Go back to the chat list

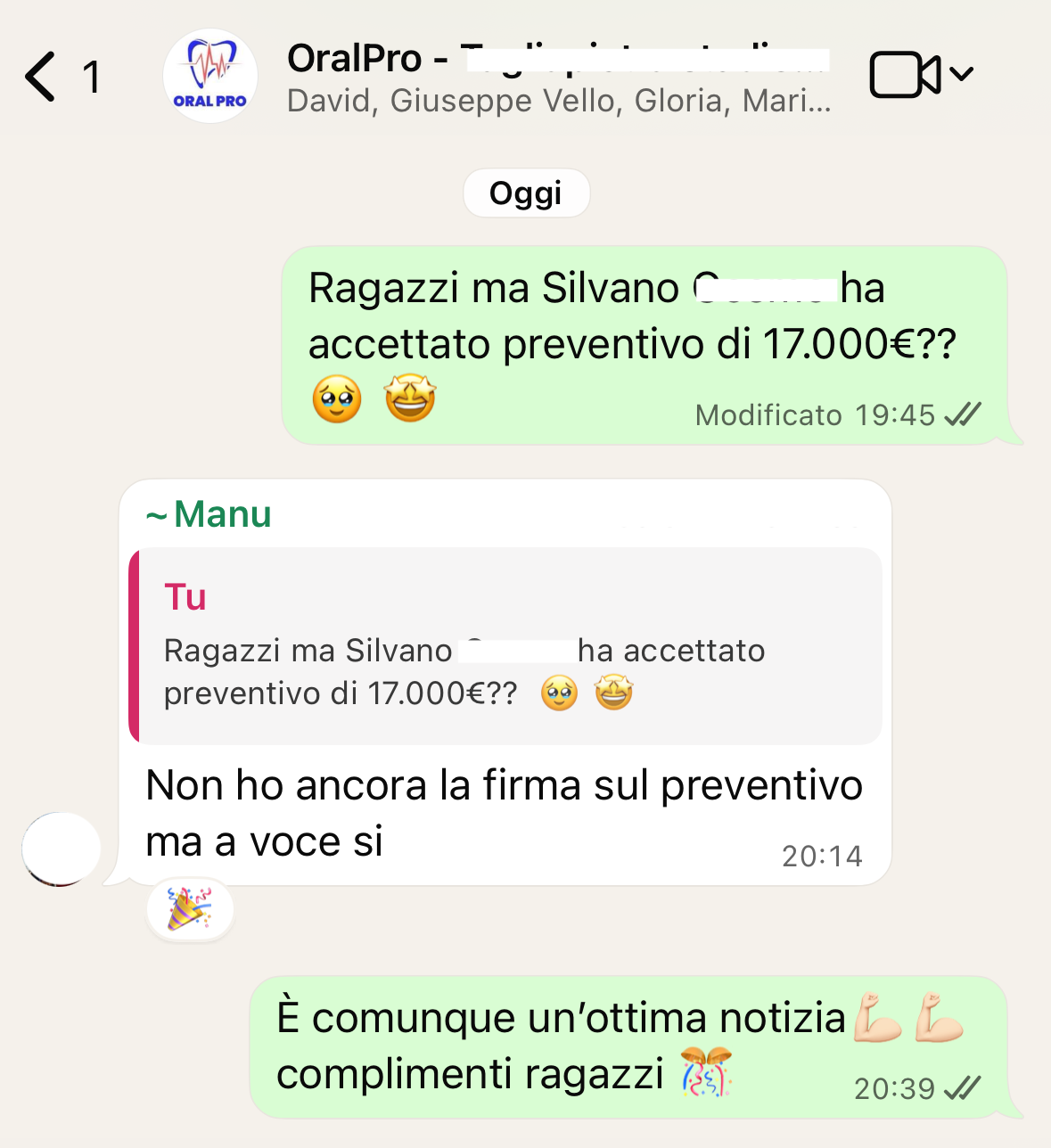pyautogui.click(x=41, y=77)
